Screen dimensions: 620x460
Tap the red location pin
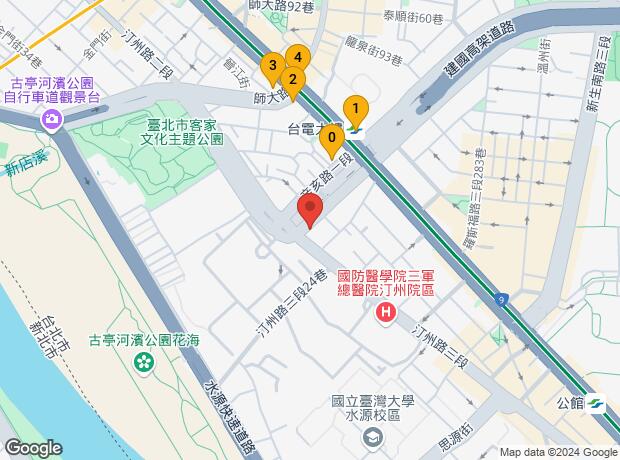tap(309, 212)
